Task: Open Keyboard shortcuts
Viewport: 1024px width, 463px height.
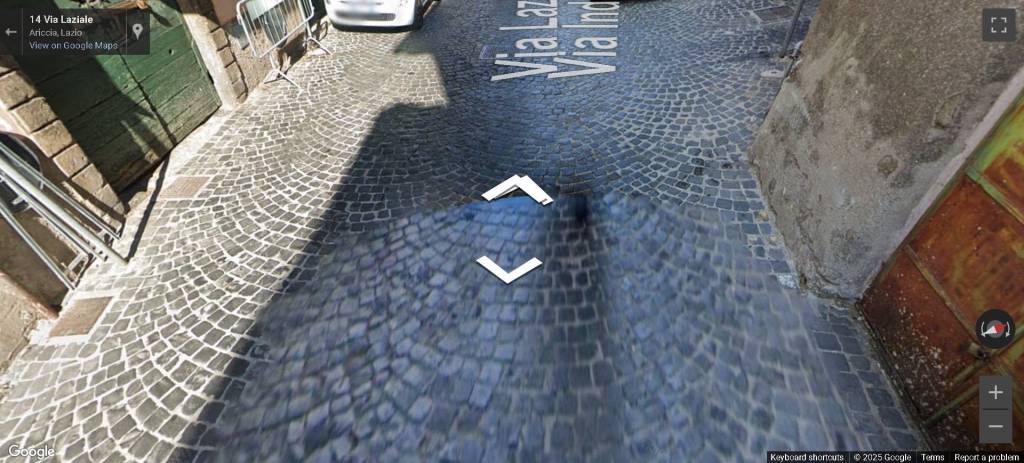Action: pos(806,457)
